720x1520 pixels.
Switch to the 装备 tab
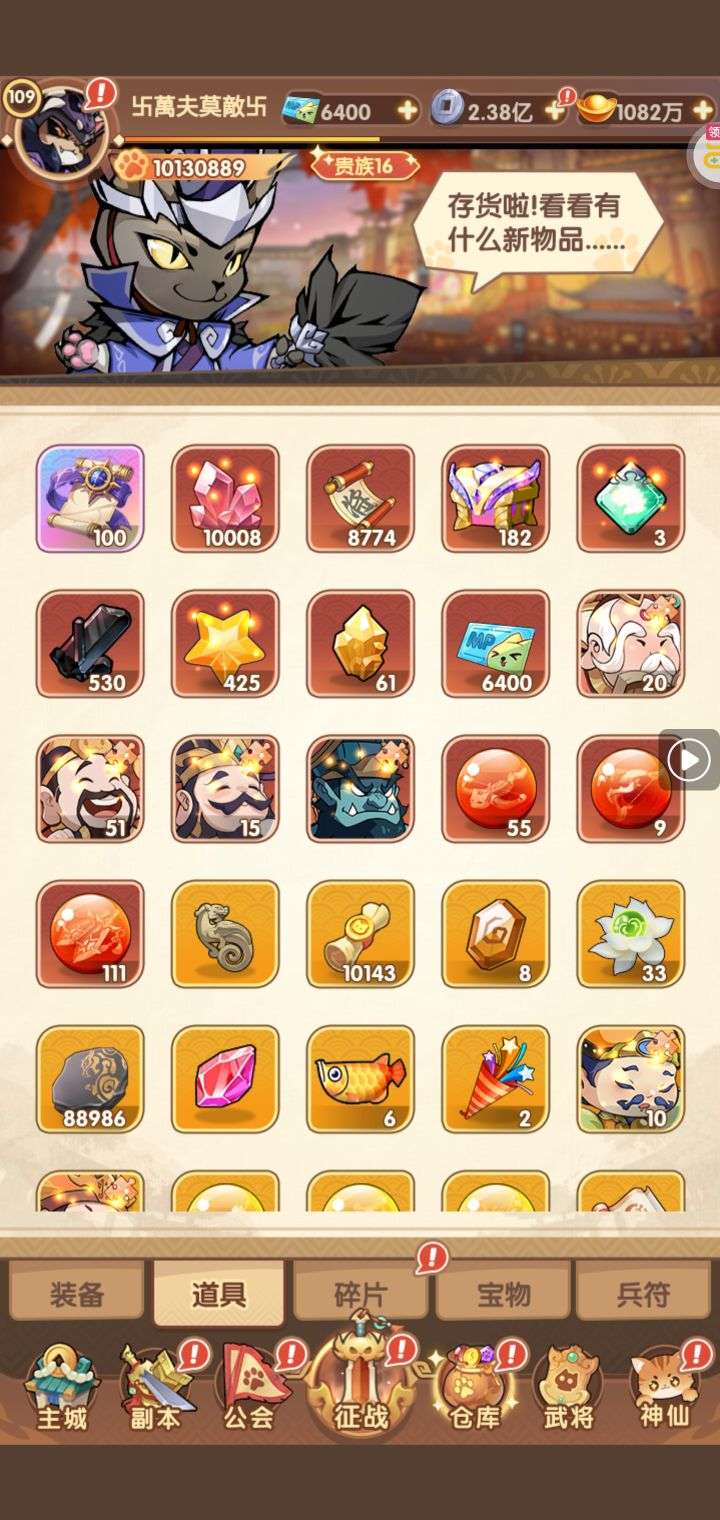click(x=77, y=1294)
